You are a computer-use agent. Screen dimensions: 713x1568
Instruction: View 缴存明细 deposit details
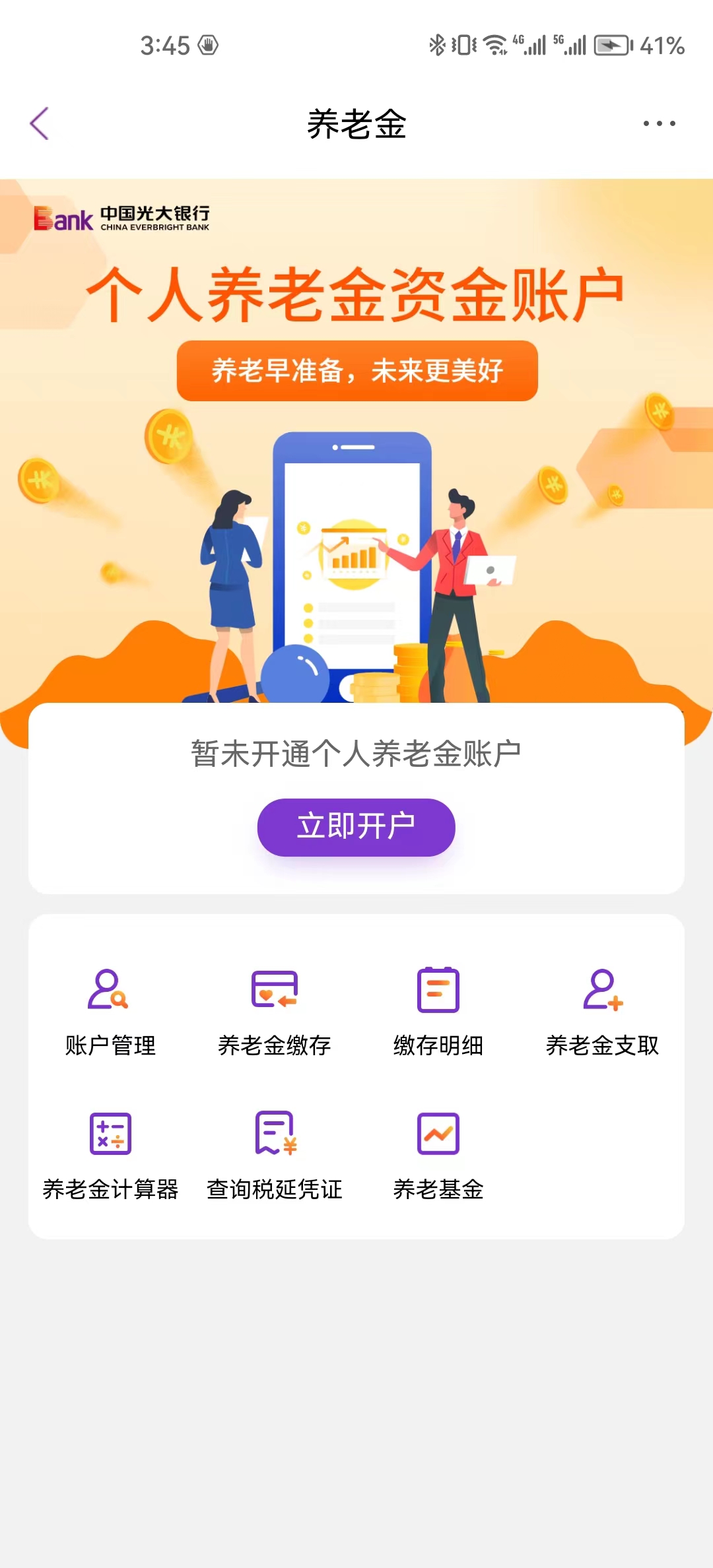click(x=438, y=1010)
